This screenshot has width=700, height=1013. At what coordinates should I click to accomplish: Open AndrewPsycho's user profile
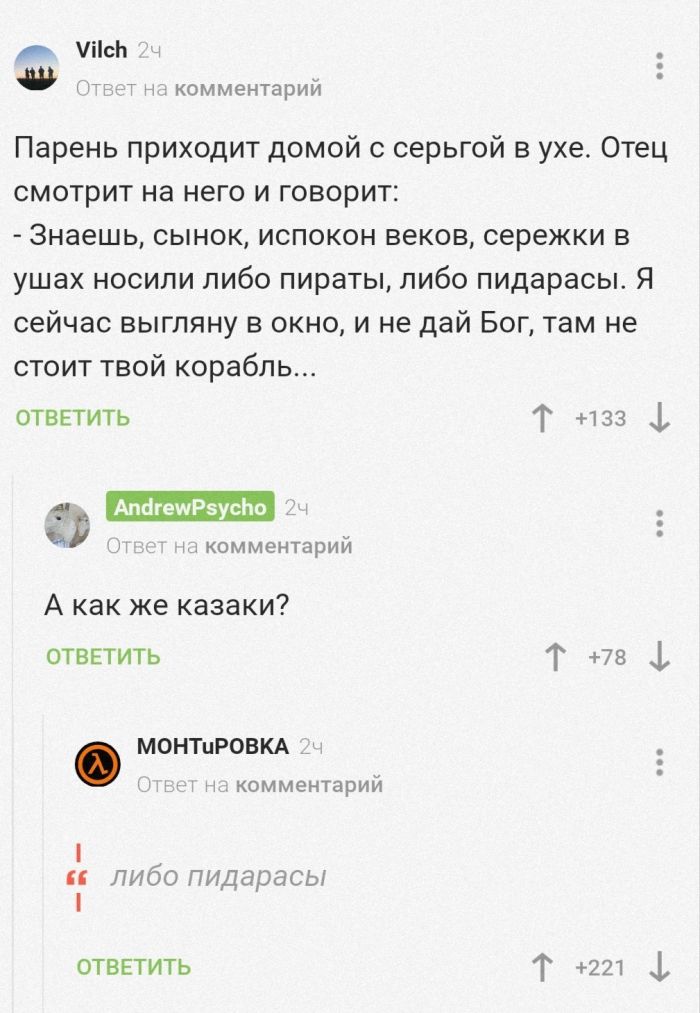tap(190, 508)
